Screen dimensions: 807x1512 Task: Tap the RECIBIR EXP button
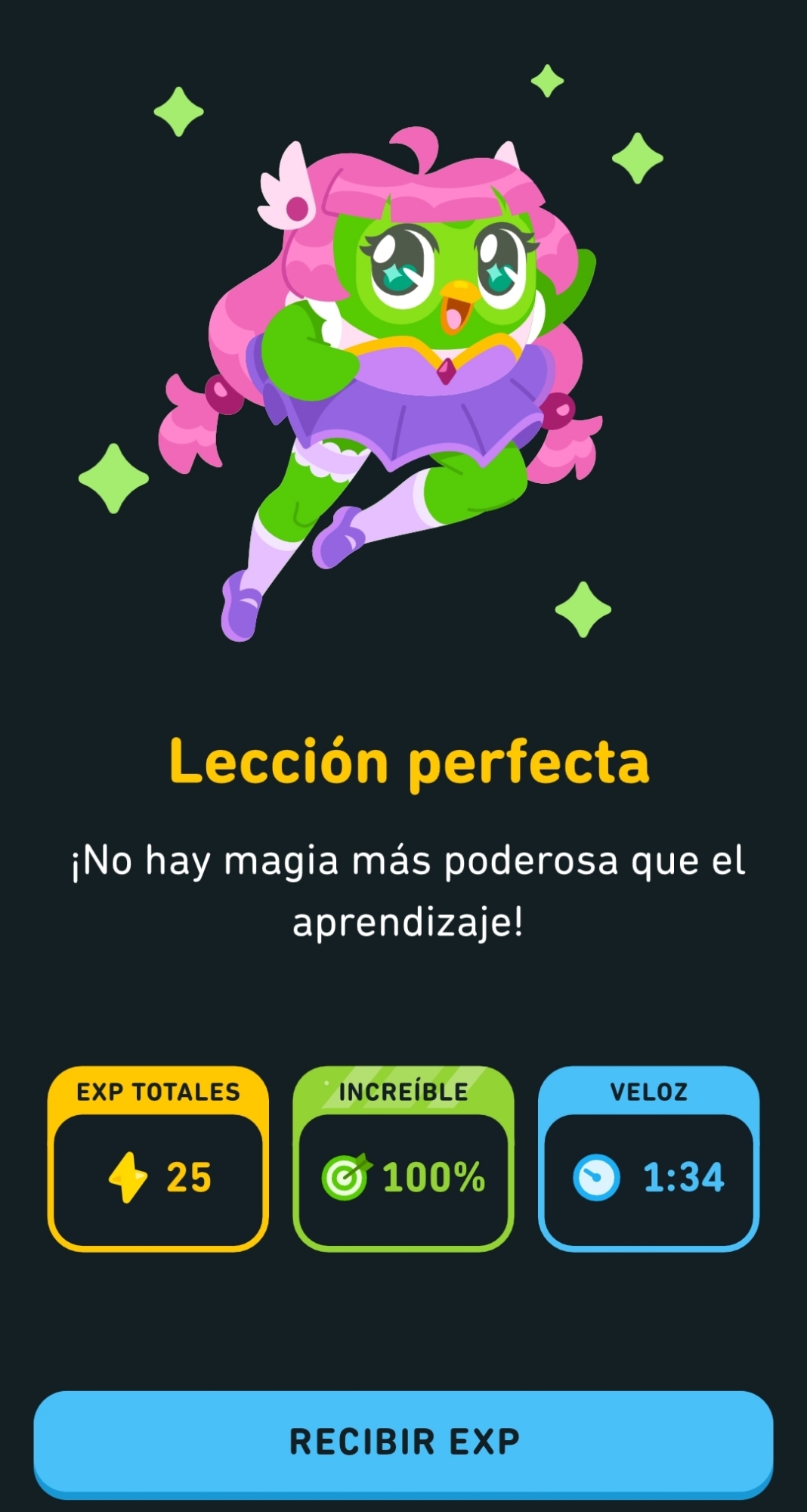point(403,1441)
